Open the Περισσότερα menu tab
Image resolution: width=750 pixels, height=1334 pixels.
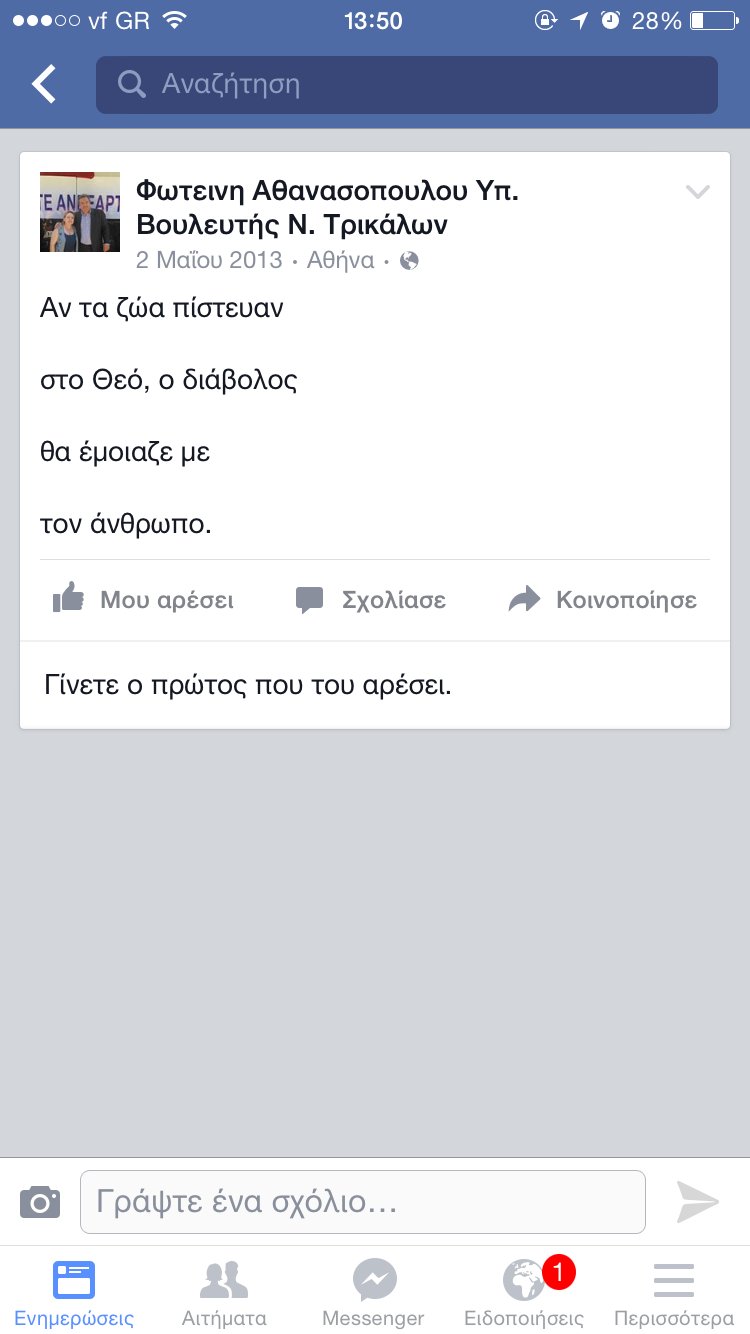[674, 1292]
